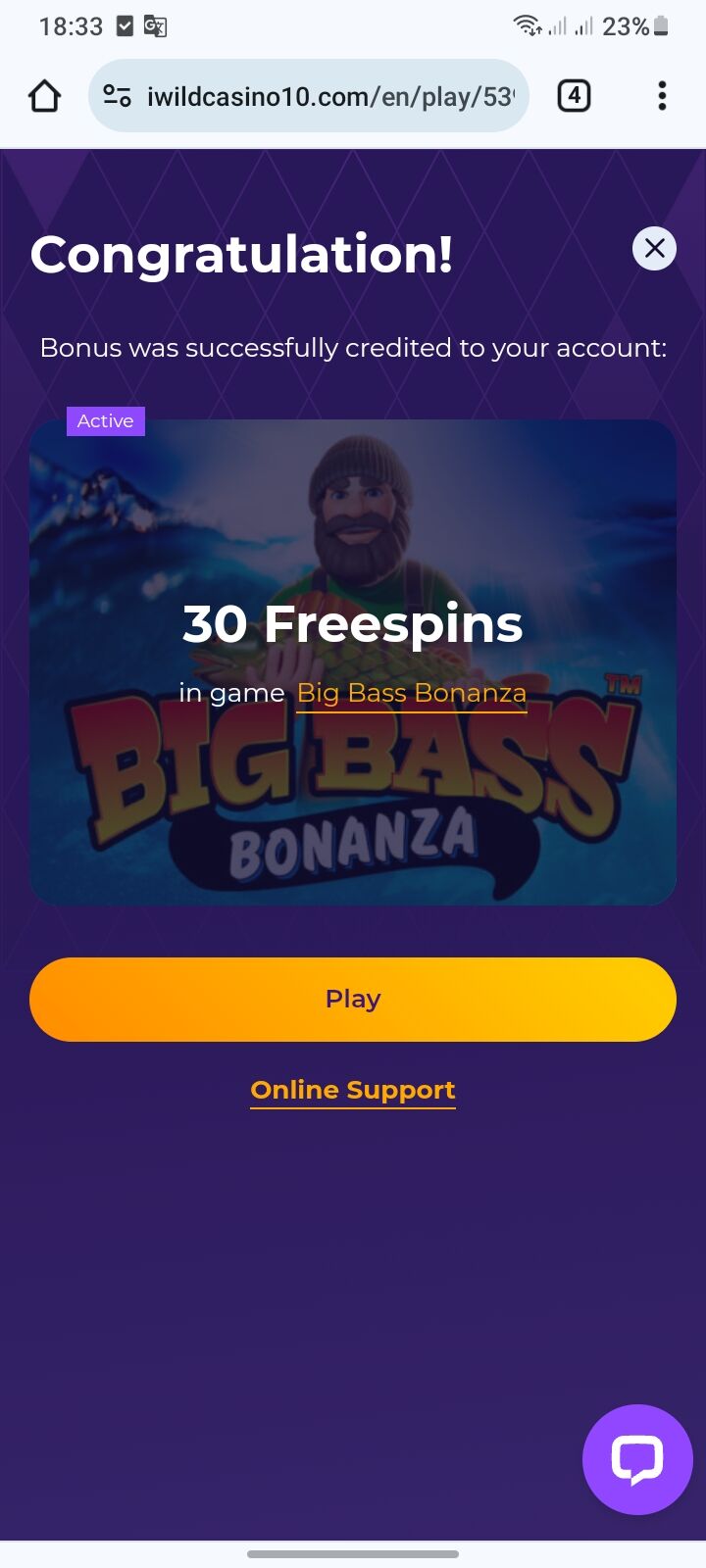Open the browser overflow menu
This screenshot has height=1568, width=706.
[x=662, y=96]
